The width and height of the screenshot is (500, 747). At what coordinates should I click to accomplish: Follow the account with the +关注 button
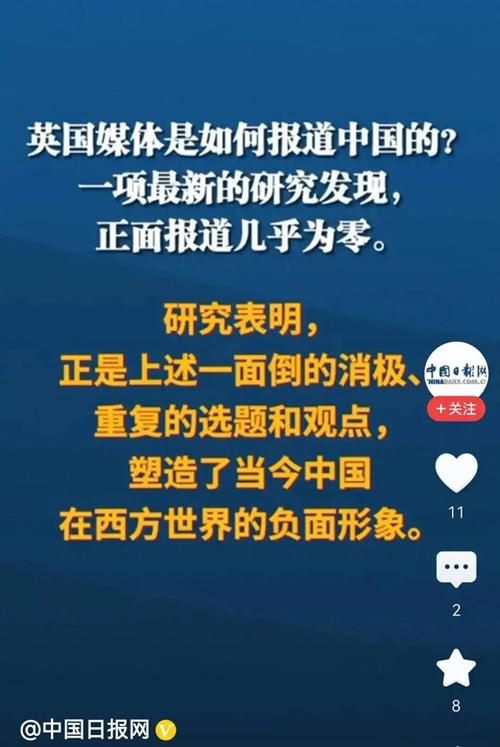456,409
